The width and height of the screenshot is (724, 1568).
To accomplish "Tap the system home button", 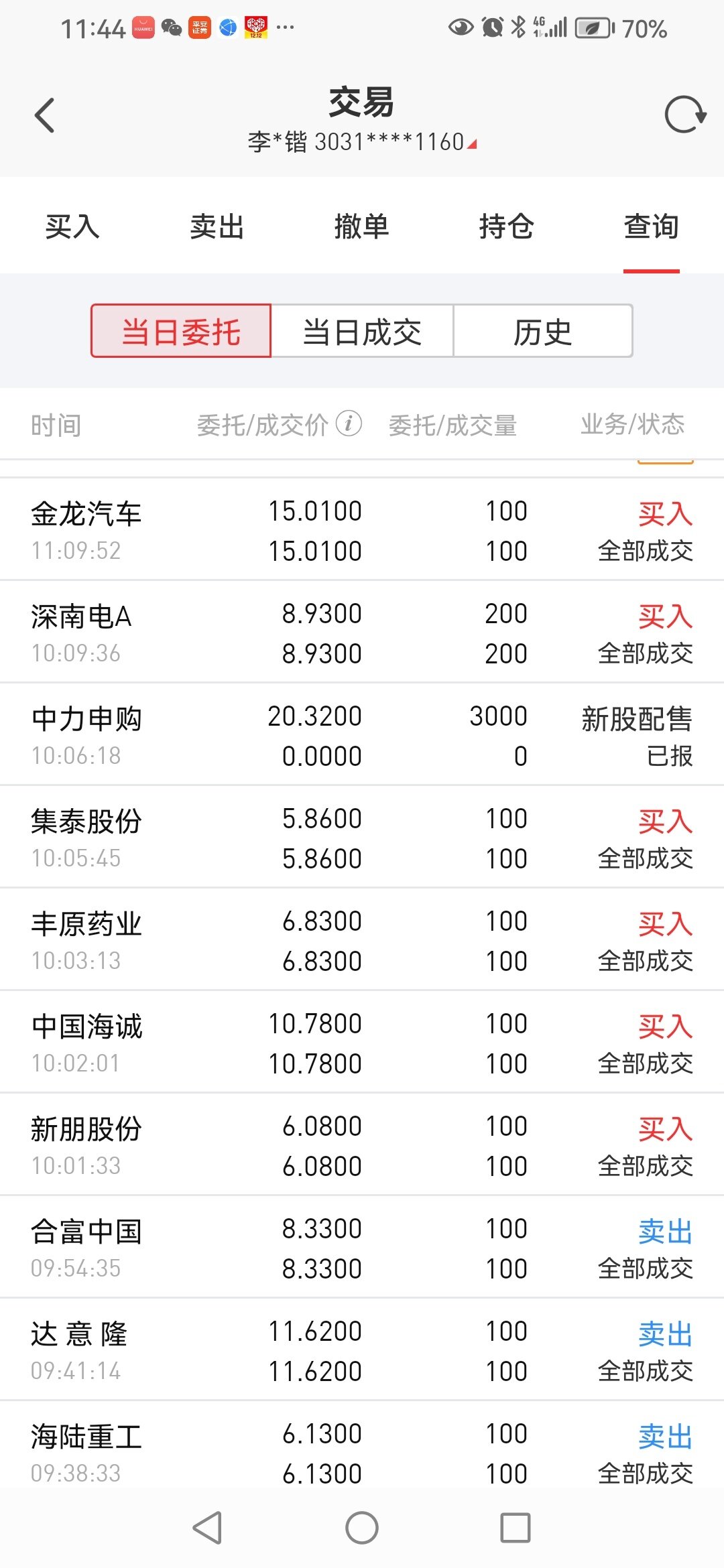I will click(x=362, y=1528).
